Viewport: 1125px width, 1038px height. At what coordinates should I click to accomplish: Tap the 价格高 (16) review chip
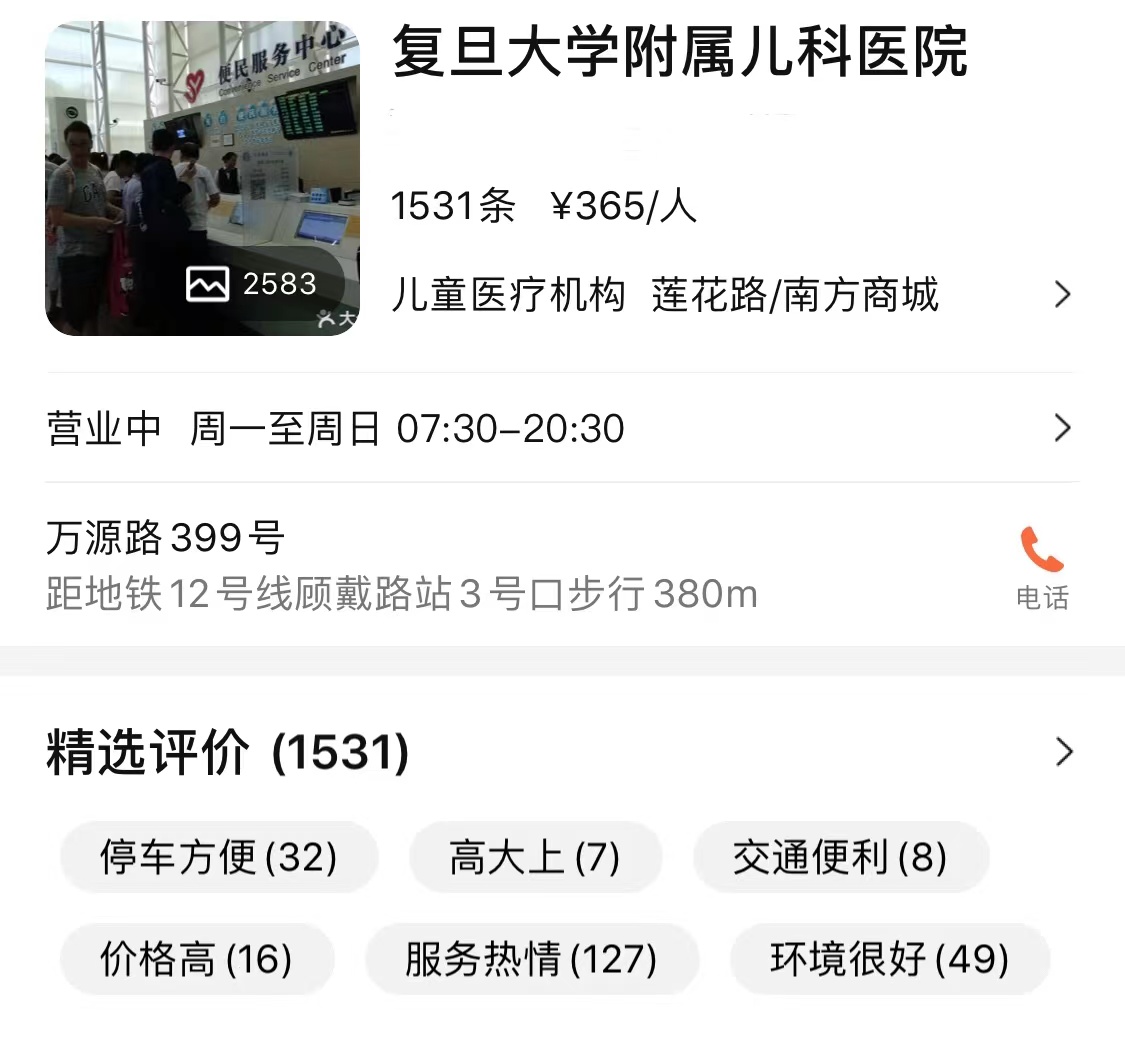click(x=196, y=960)
